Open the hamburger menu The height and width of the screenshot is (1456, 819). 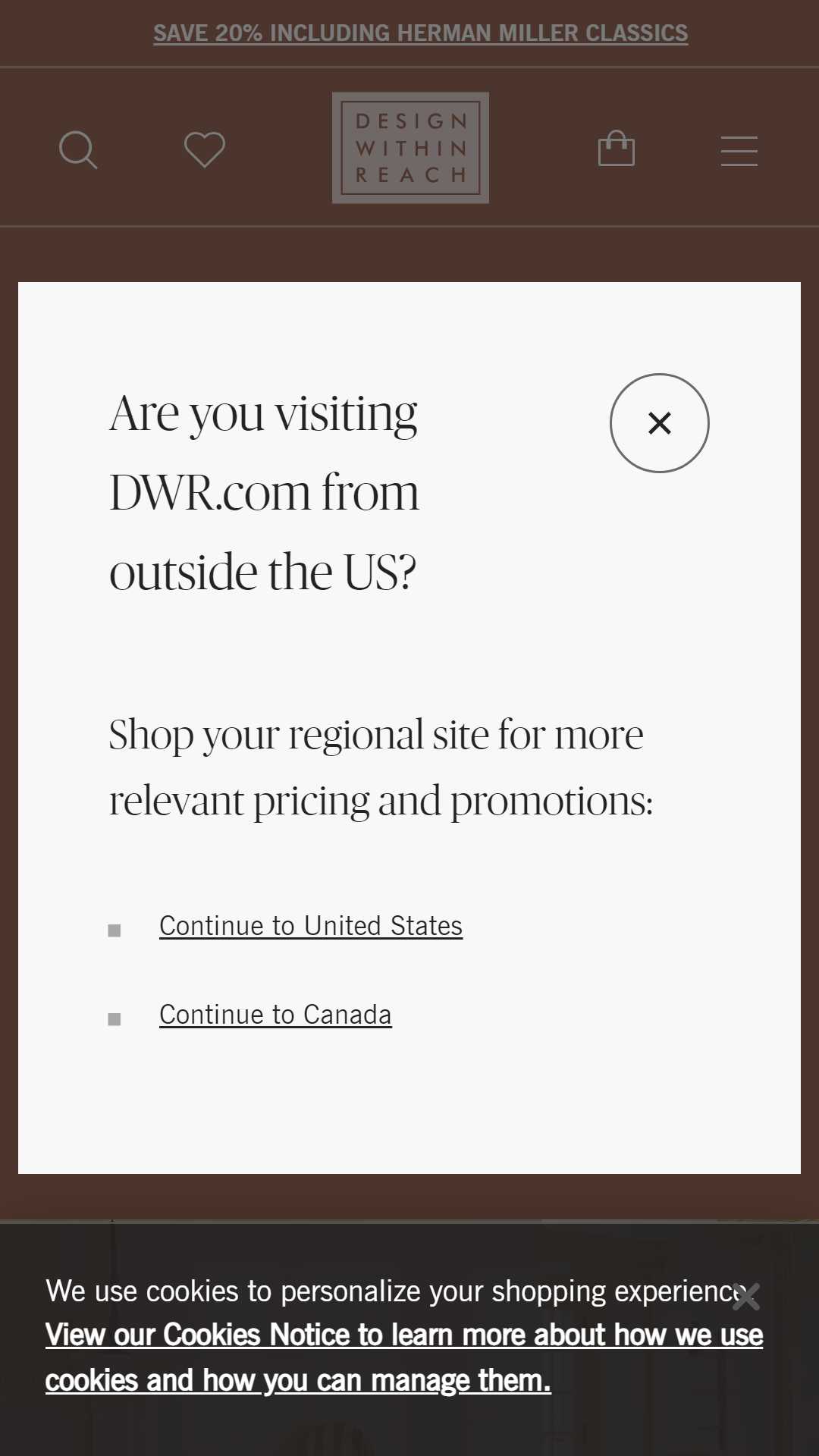[x=739, y=150]
